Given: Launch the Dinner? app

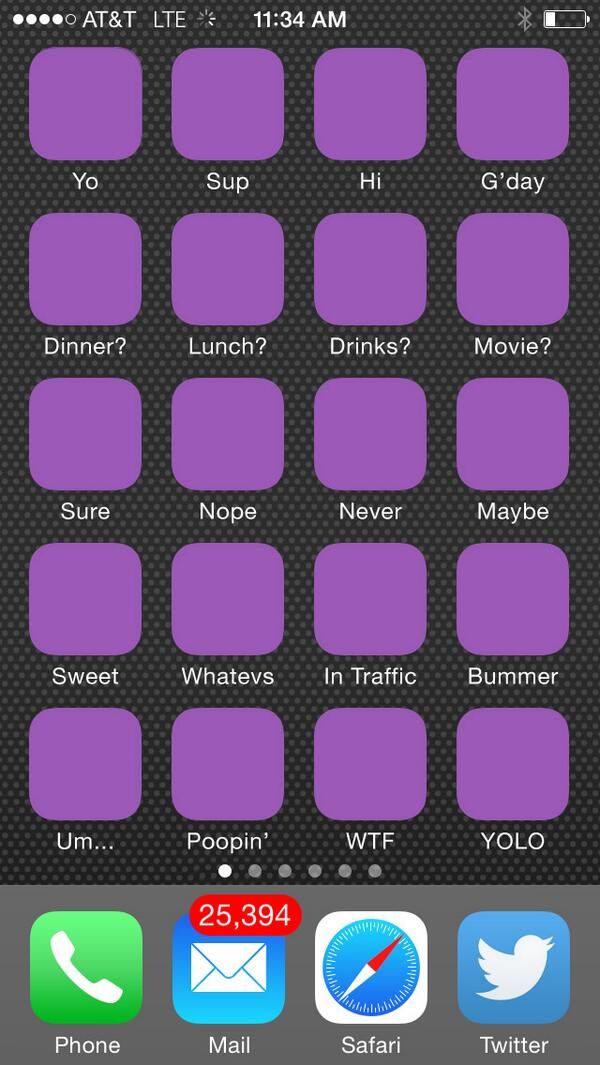Looking at the screenshot, I should click(x=86, y=269).
